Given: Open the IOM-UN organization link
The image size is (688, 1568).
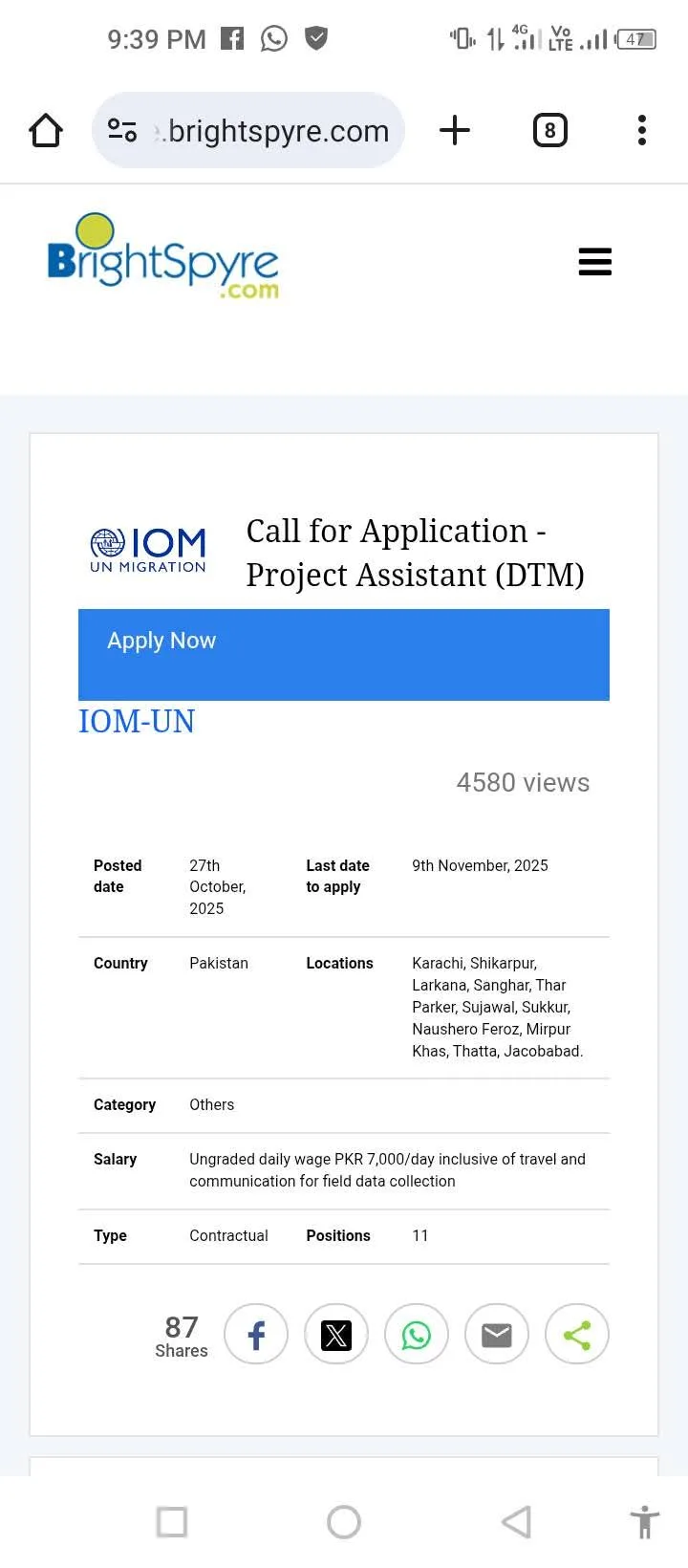Looking at the screenshot, I should tap(137, 721).
